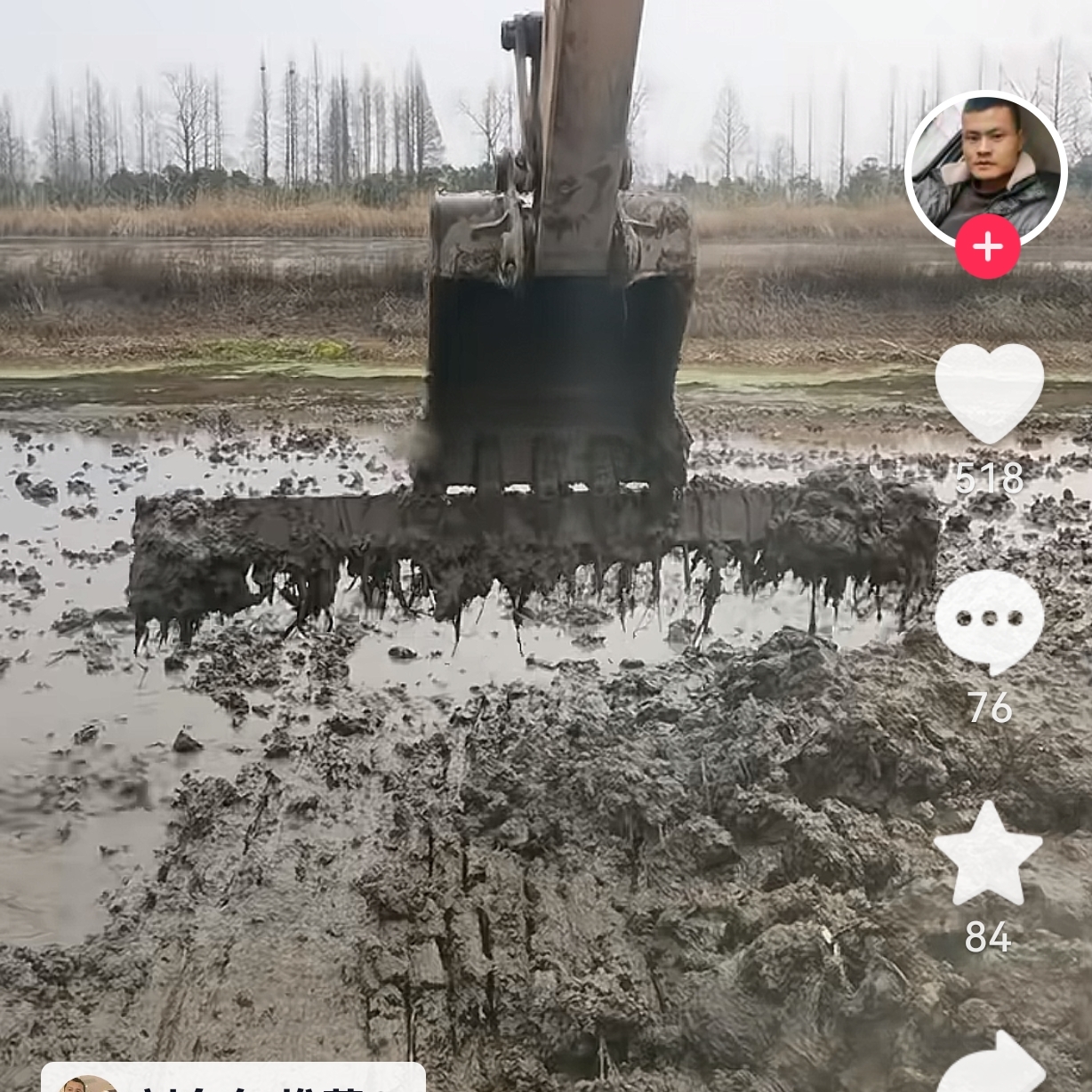The image size is (1092, 1092).
Task: Add the video to favorites with the star
Action: [988, 855]
